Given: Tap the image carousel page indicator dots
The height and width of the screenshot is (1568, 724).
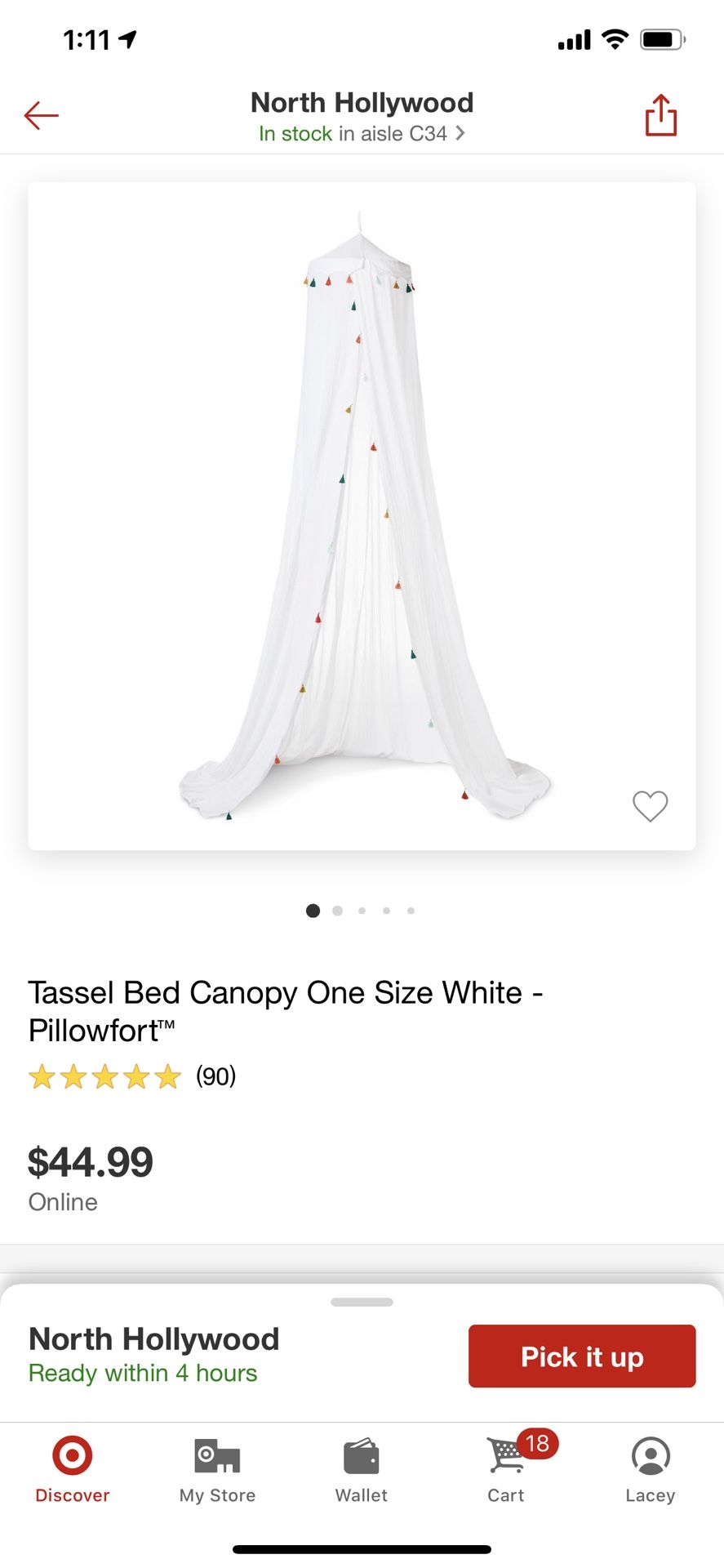Looking at the screenshot, I should coord(361,911).
